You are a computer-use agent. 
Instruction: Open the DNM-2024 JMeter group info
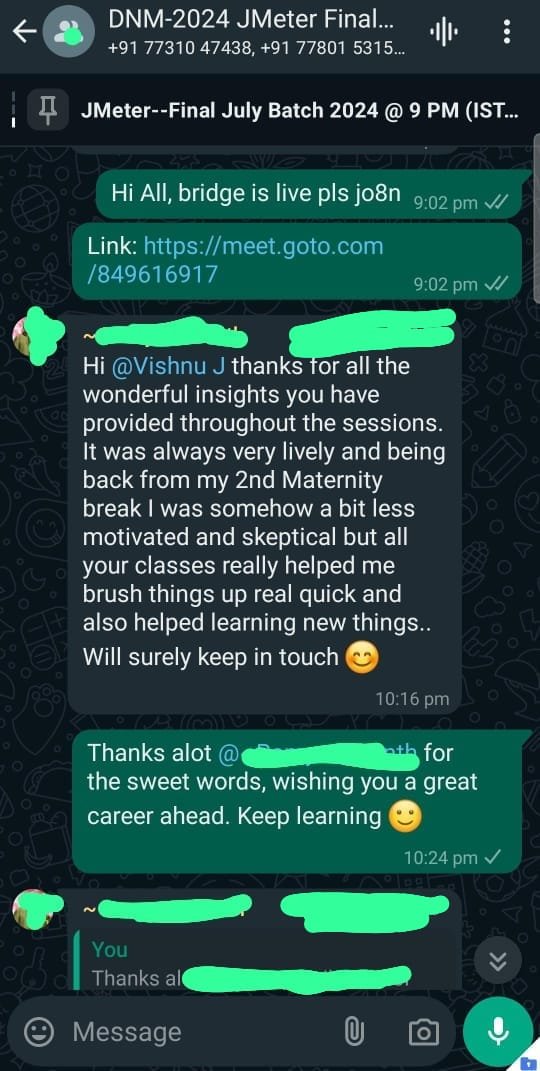pos(251,31)
